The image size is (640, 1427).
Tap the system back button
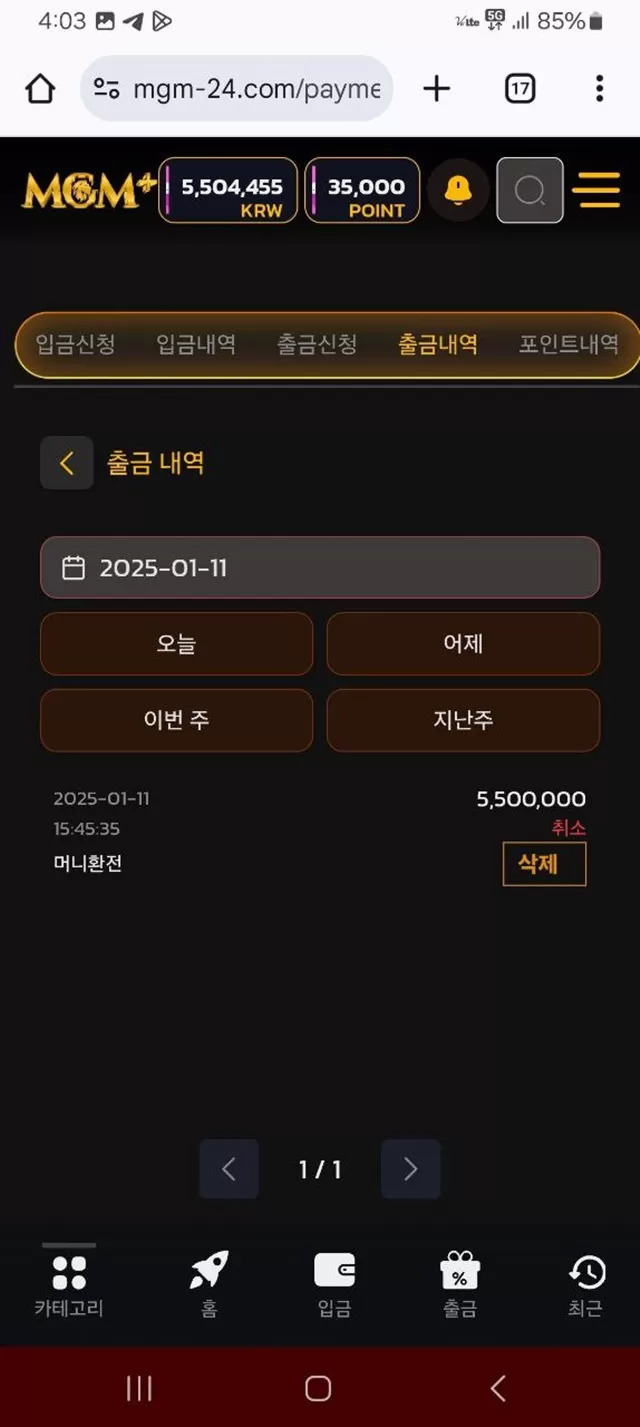498,1388
